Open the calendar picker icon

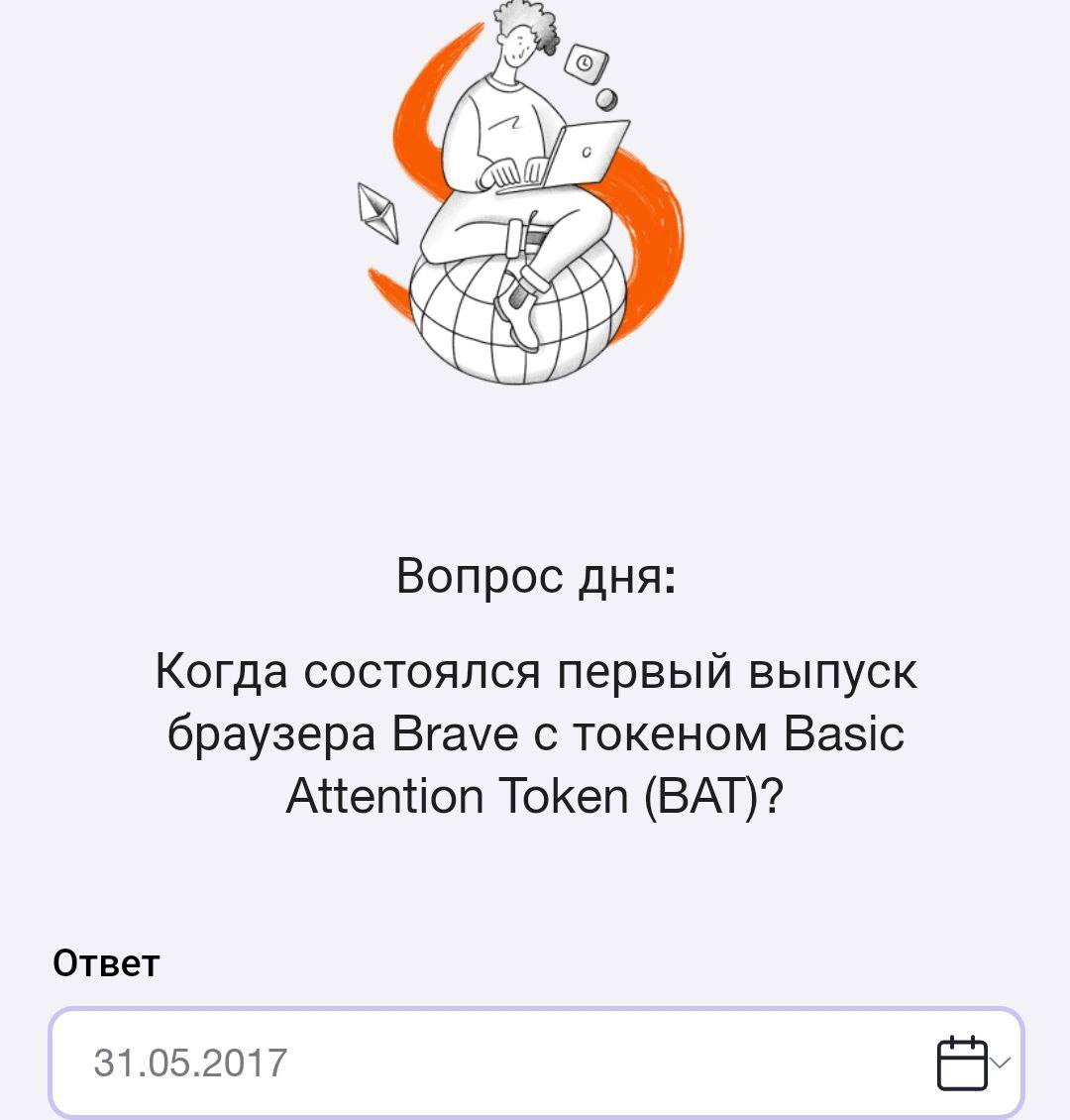pos(962,1064)
